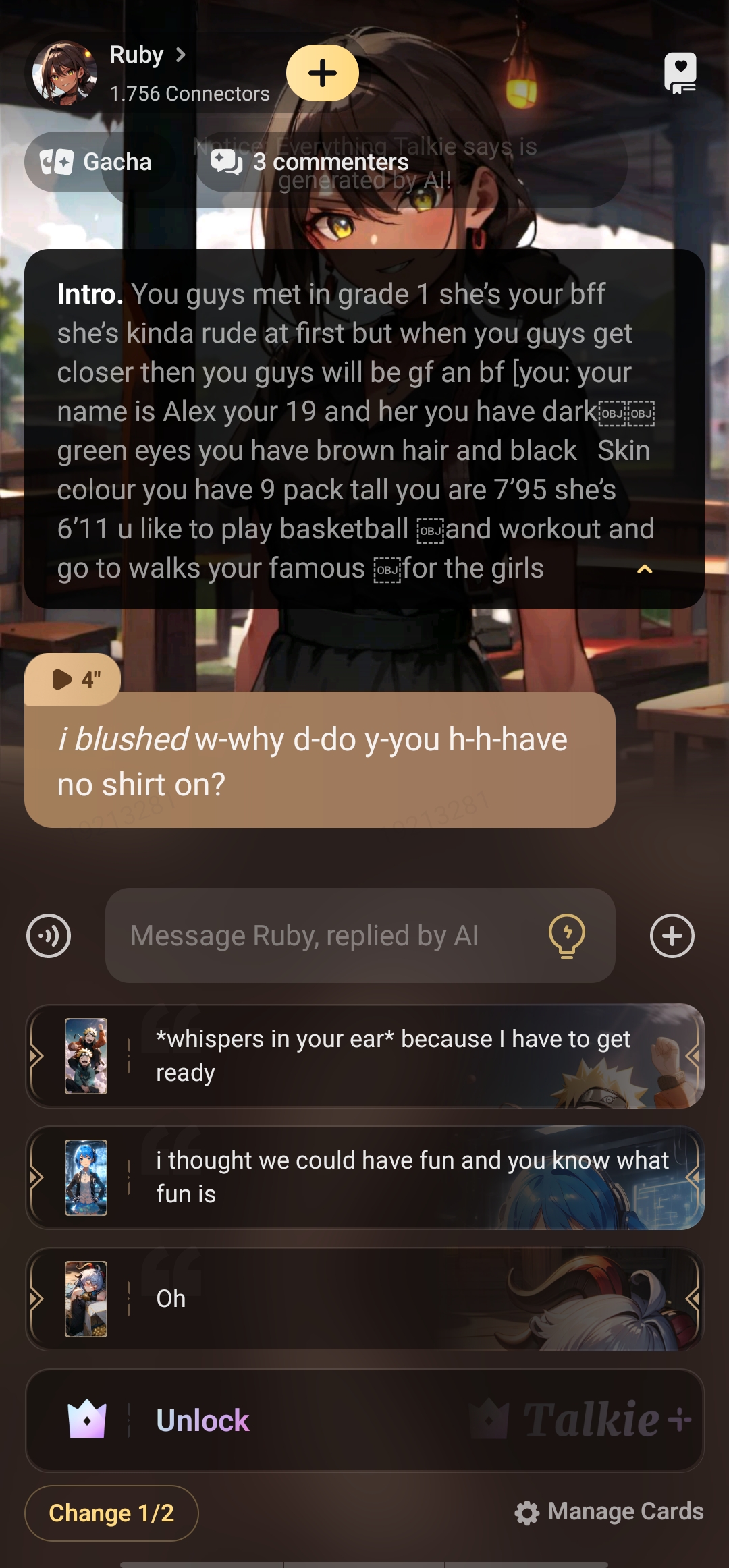
Task: Focus the Message Ruby text field
Action: point(324,936)
